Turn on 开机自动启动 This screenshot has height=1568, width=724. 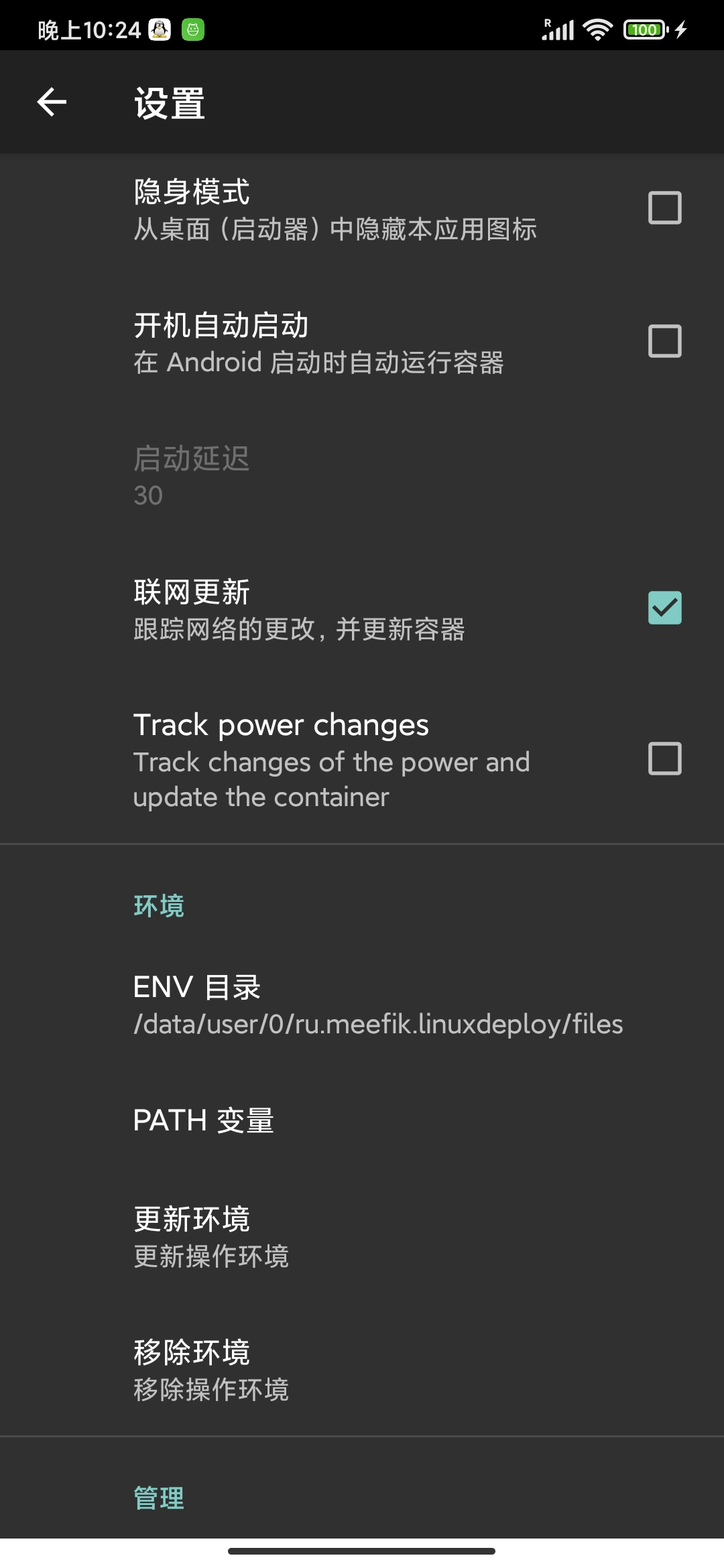click(x=664, y=341)
